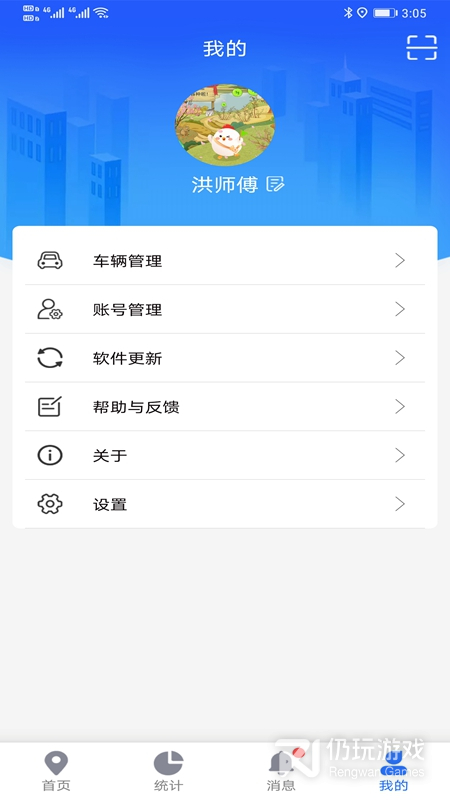Open 帮助与反馈
Image resolution: width=450 pixels, height=800 pixels.
point(225,407)
